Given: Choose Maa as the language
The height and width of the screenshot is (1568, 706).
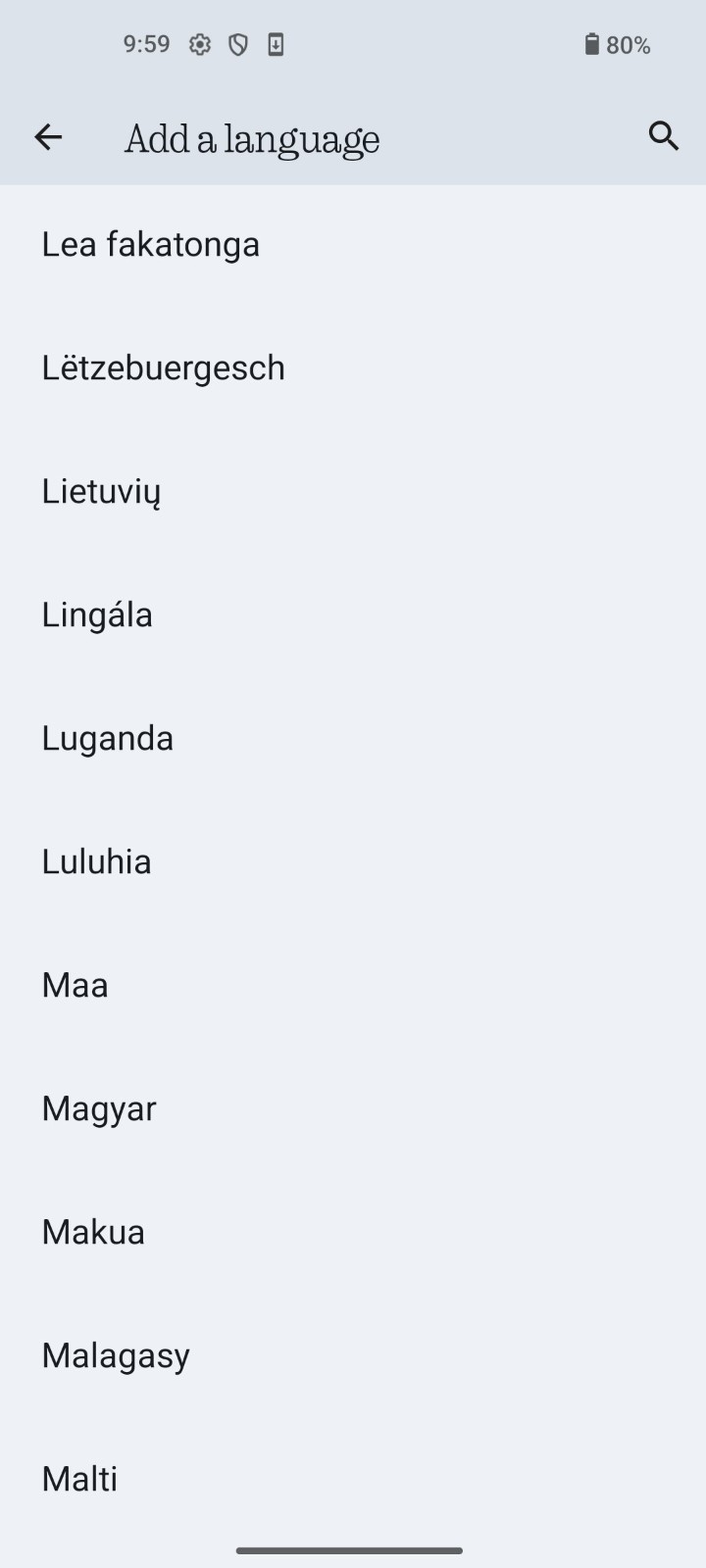Looking at the screenshot, I should [x=76, y=985].
